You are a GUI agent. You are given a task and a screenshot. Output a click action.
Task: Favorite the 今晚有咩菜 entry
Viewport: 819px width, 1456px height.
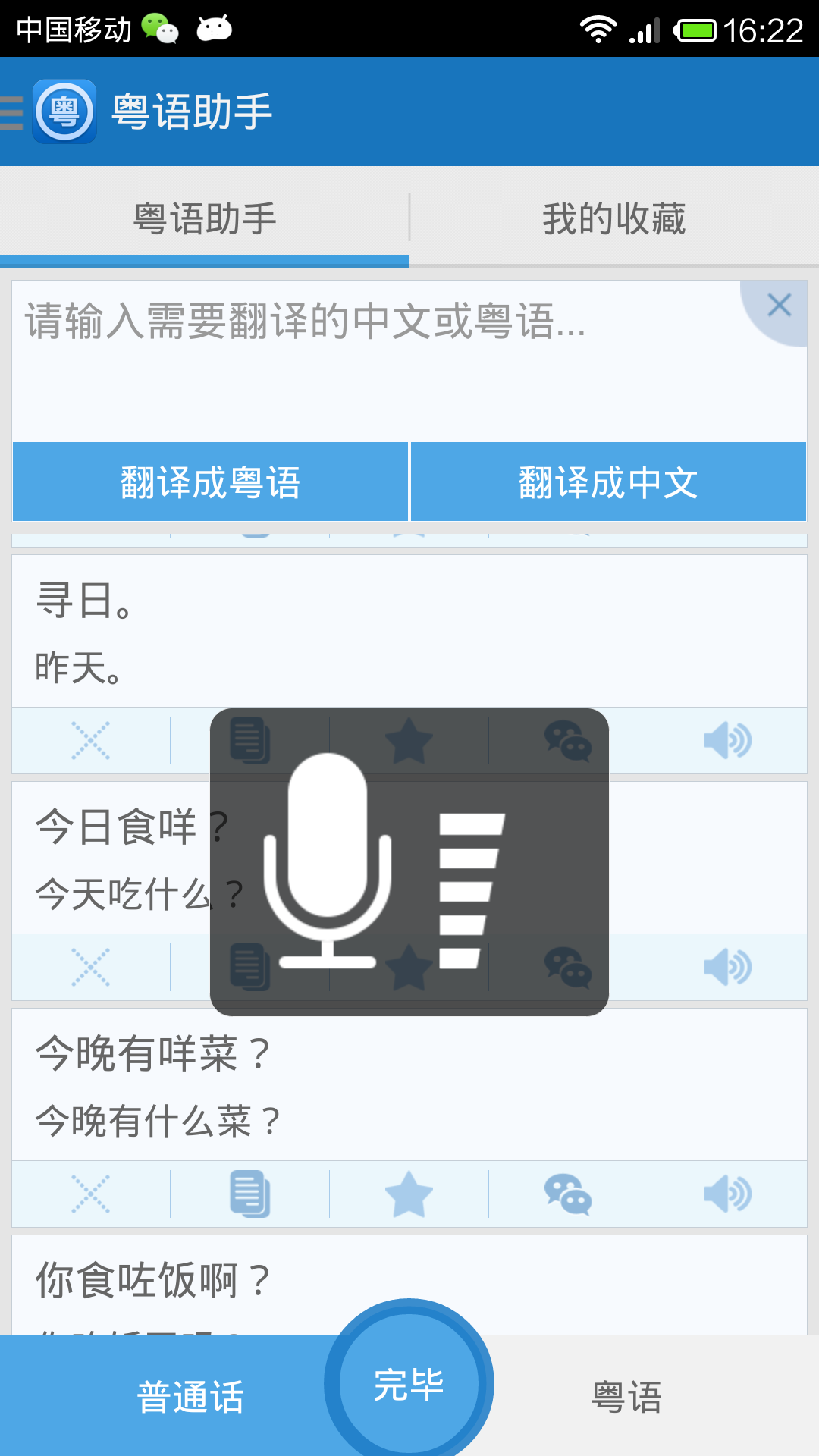[x=409, y=1194]
